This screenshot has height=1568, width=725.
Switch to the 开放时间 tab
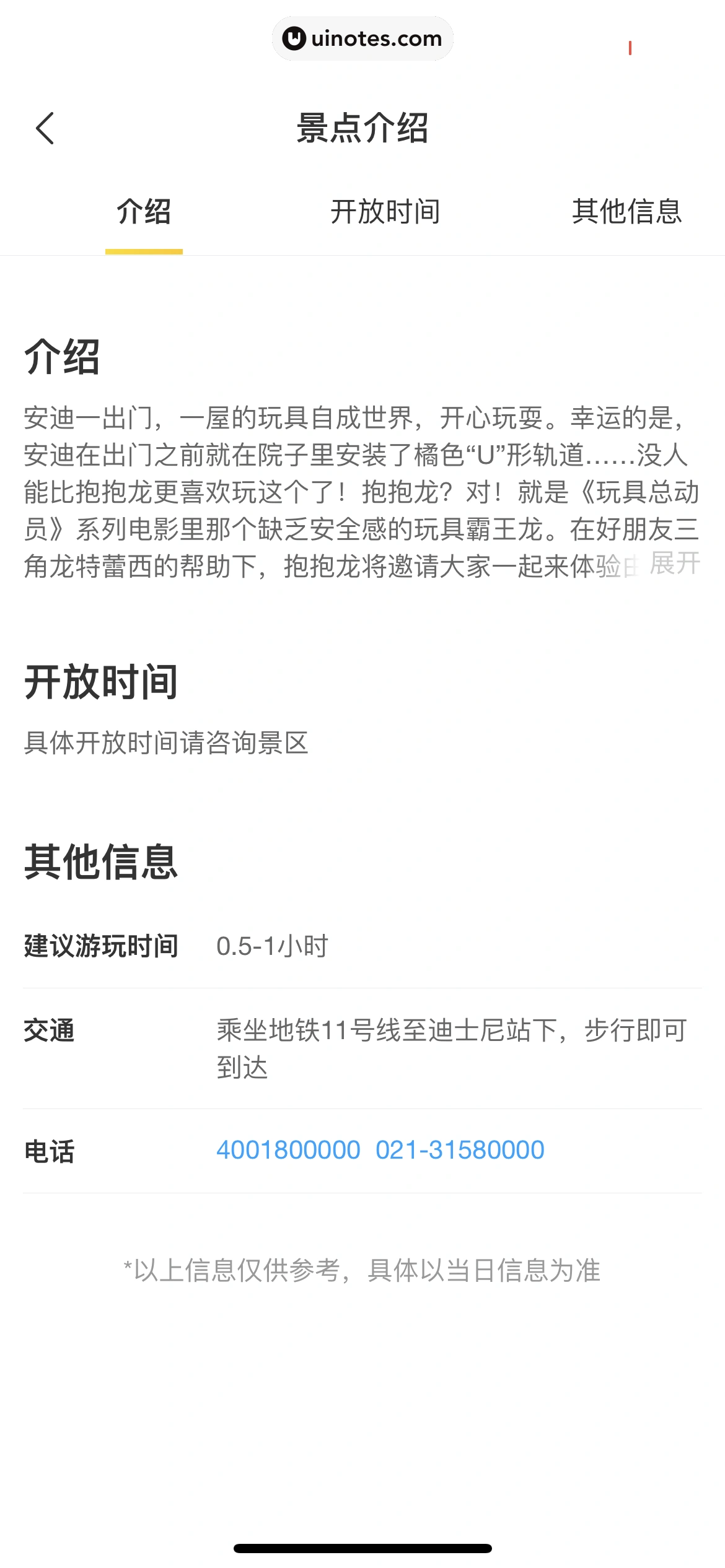tap(385, 212)
